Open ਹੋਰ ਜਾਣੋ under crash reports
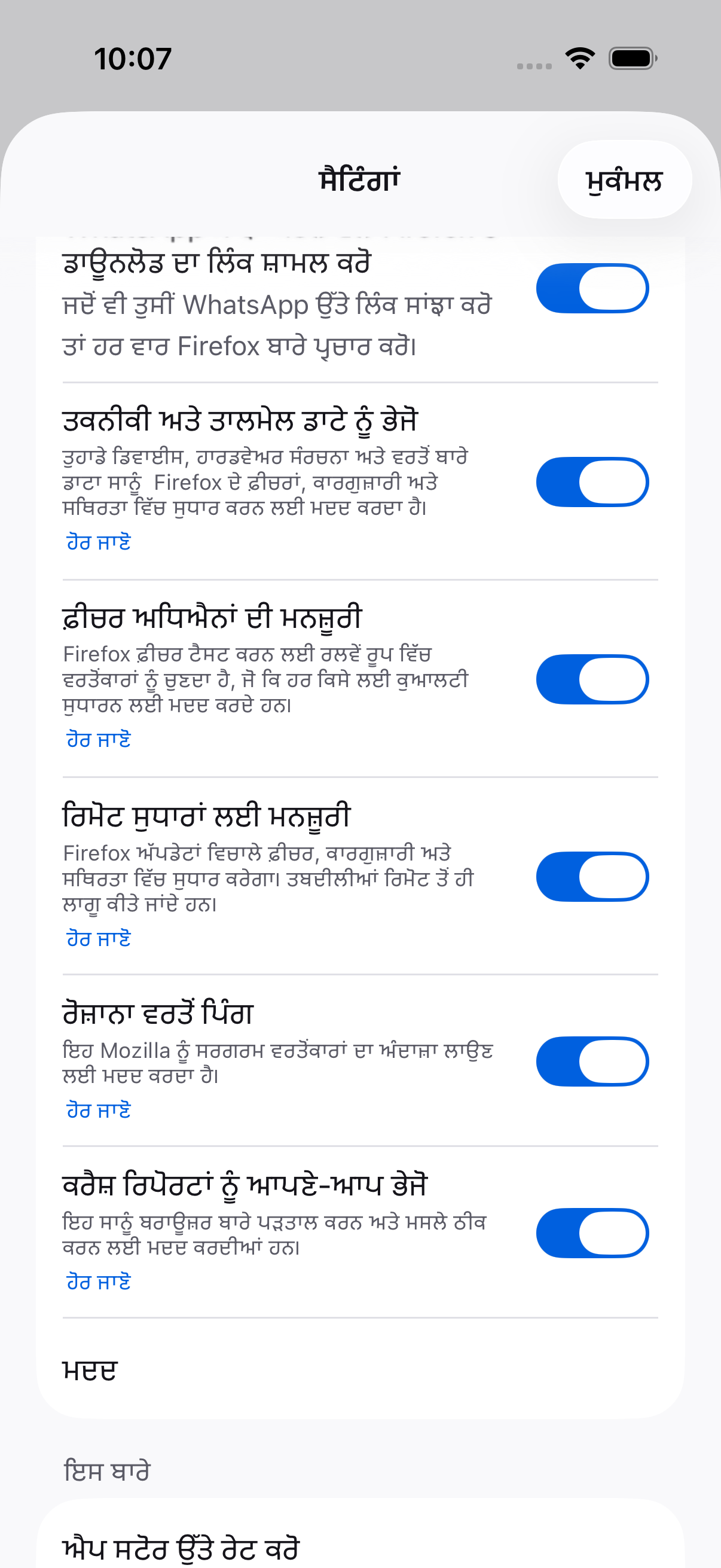The image size is (721, 1568). point(99,1282)
